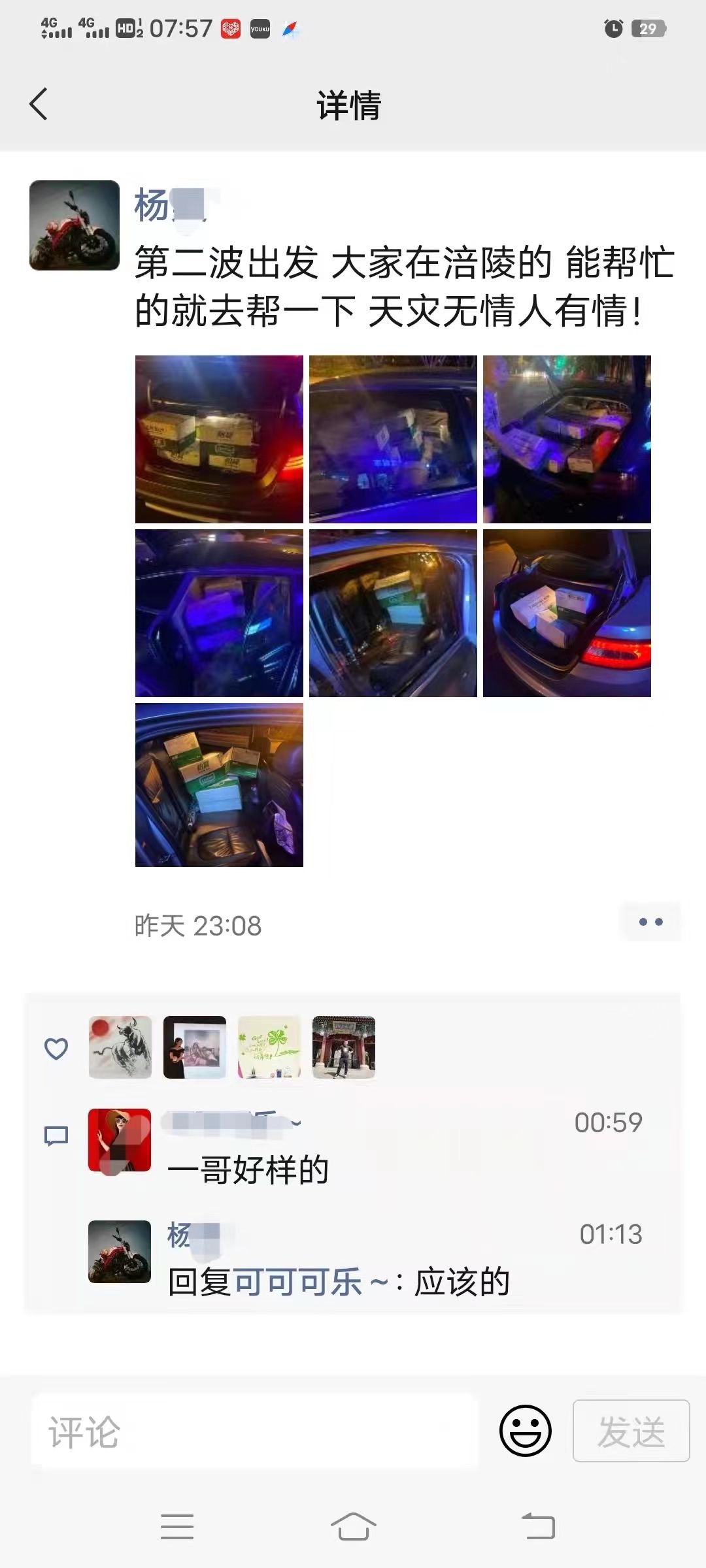
Task: View the last photo in the bottom row
Action: tap(219, 785)
